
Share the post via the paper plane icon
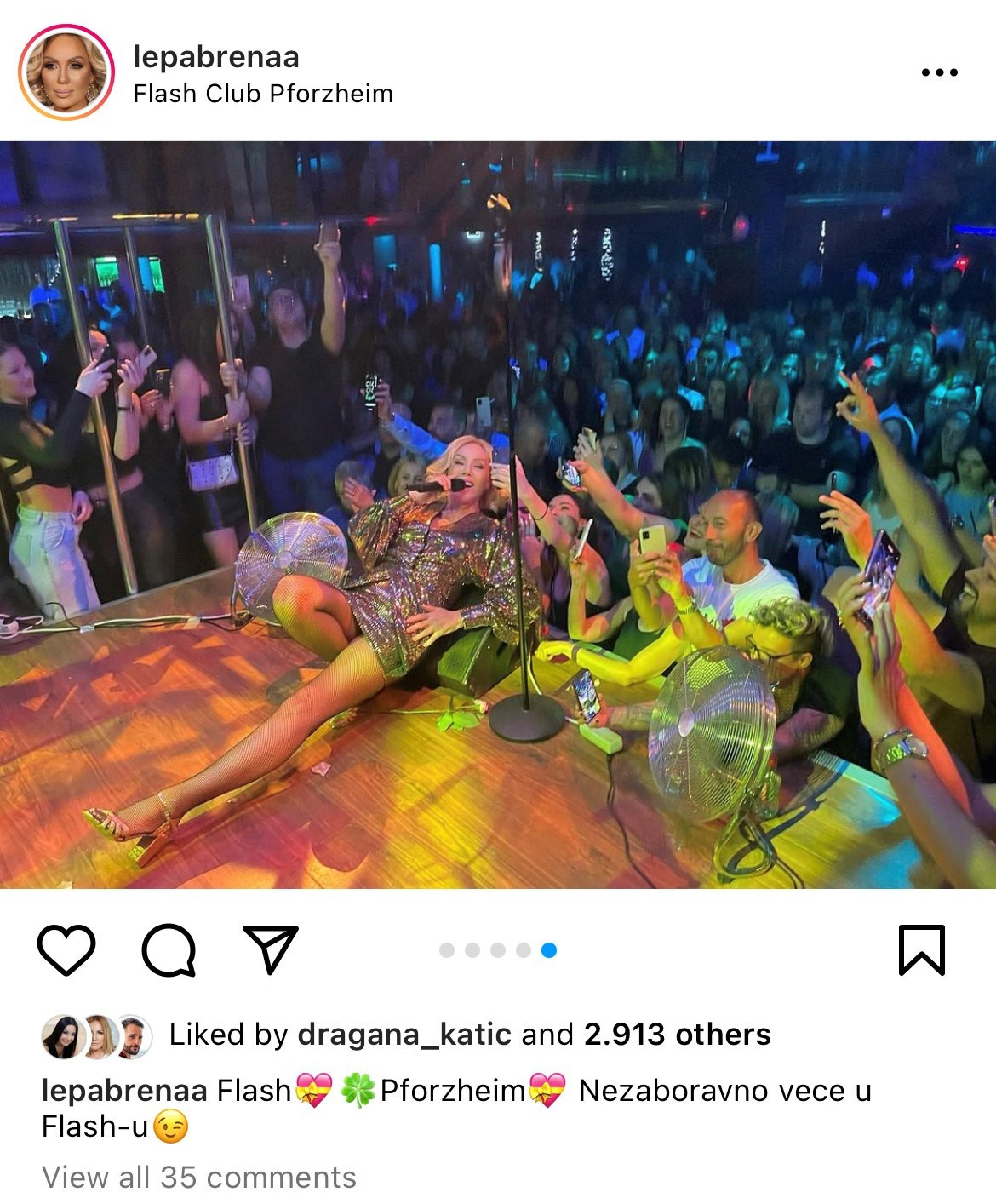tap(271, 949)
